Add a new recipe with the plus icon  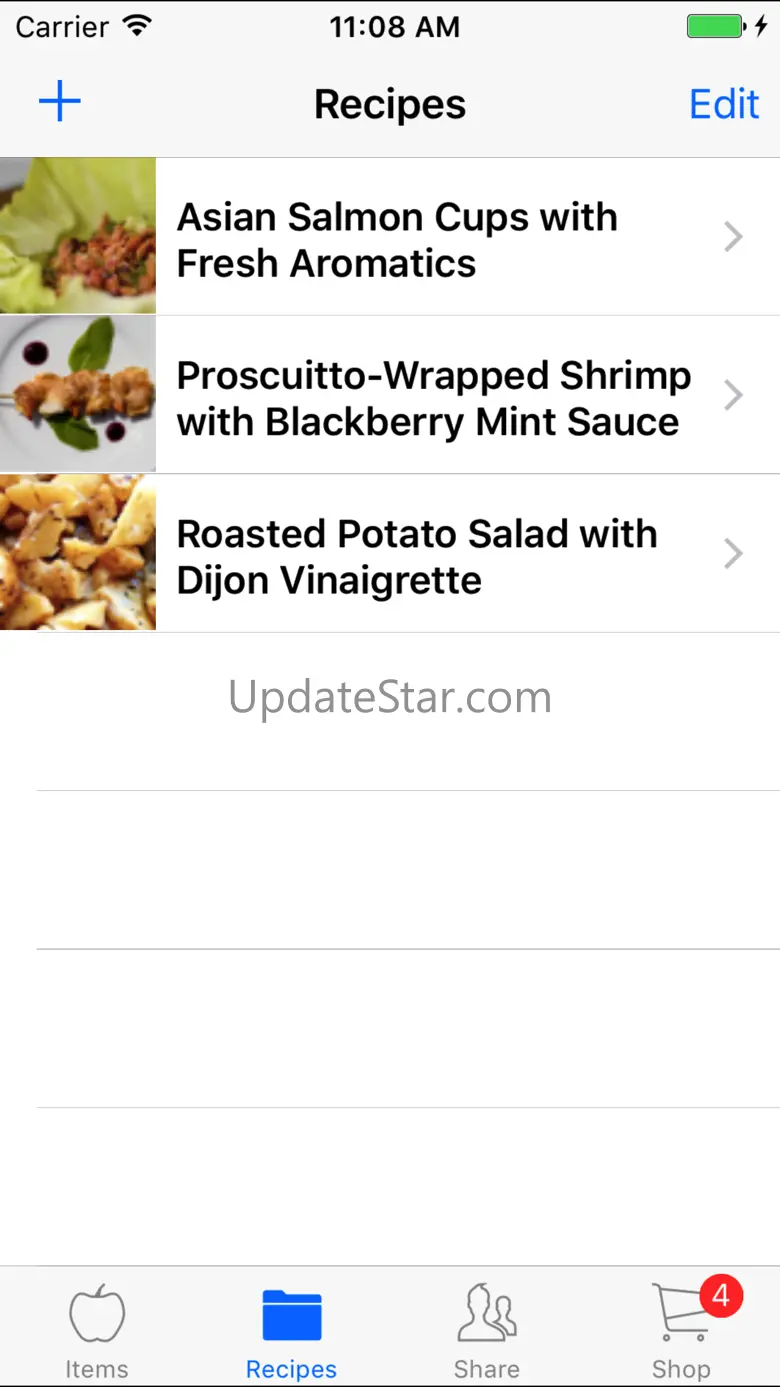(60, 103)
